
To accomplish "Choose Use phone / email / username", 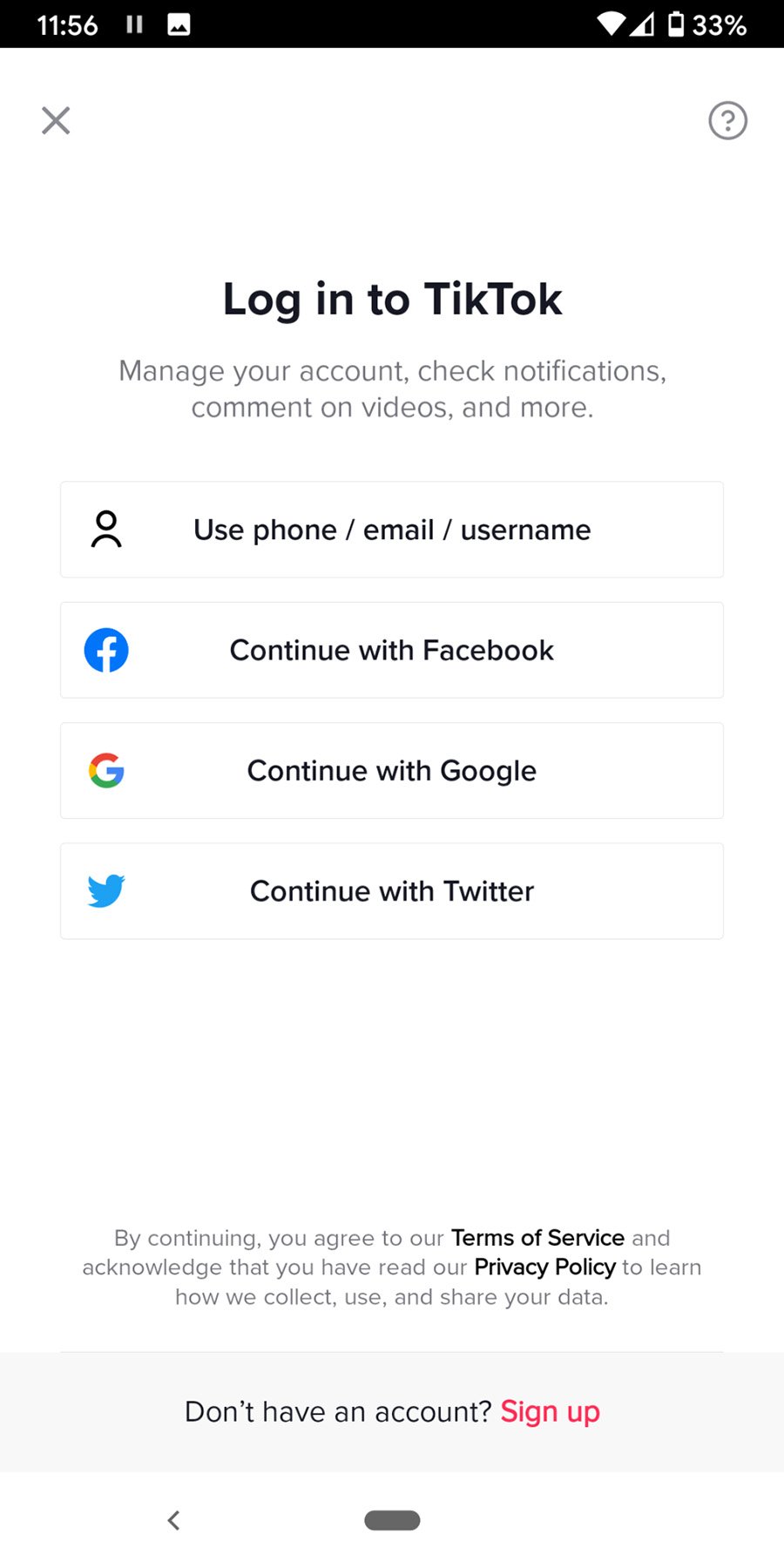I will pyautogui.click(x=392, y=530).
